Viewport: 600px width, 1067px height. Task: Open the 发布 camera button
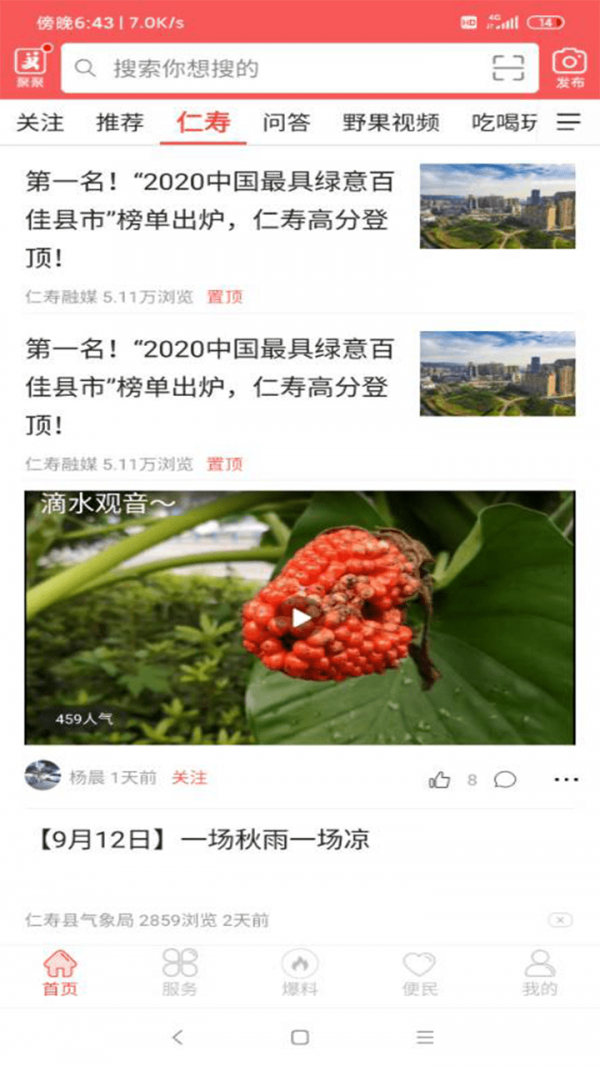click(570, 68)
